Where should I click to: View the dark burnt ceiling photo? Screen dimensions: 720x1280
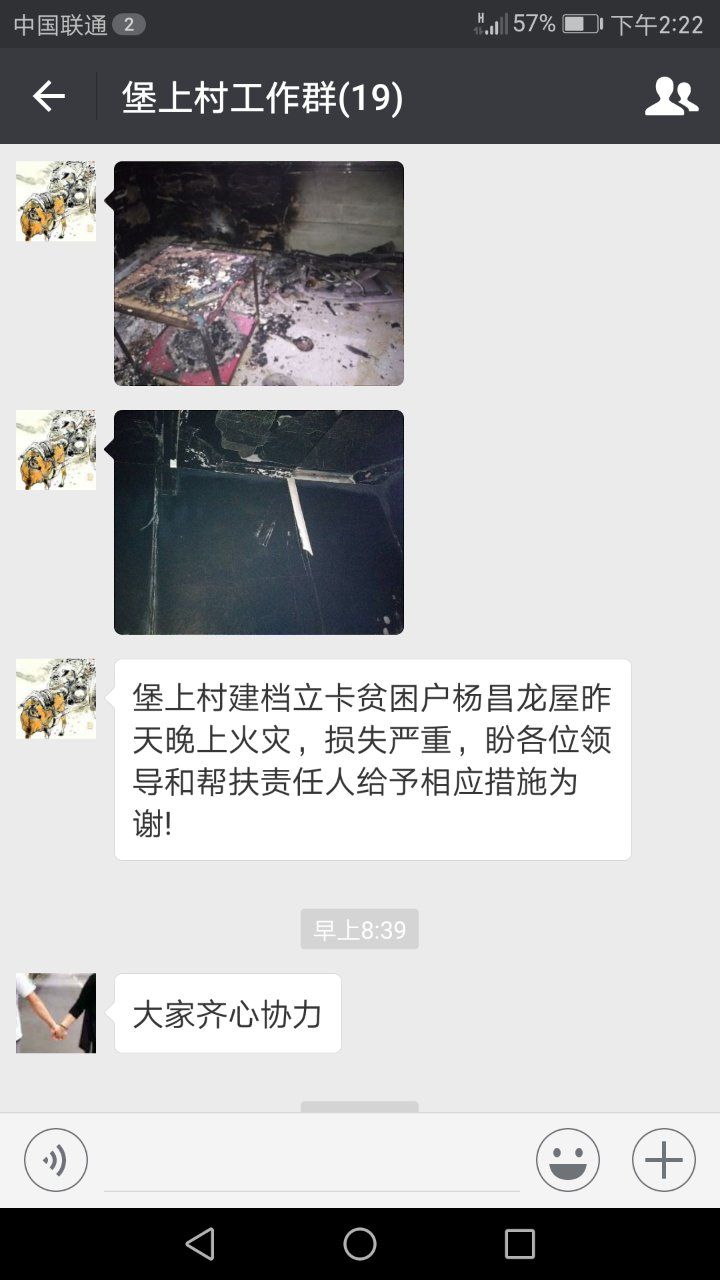coord(259,522)
